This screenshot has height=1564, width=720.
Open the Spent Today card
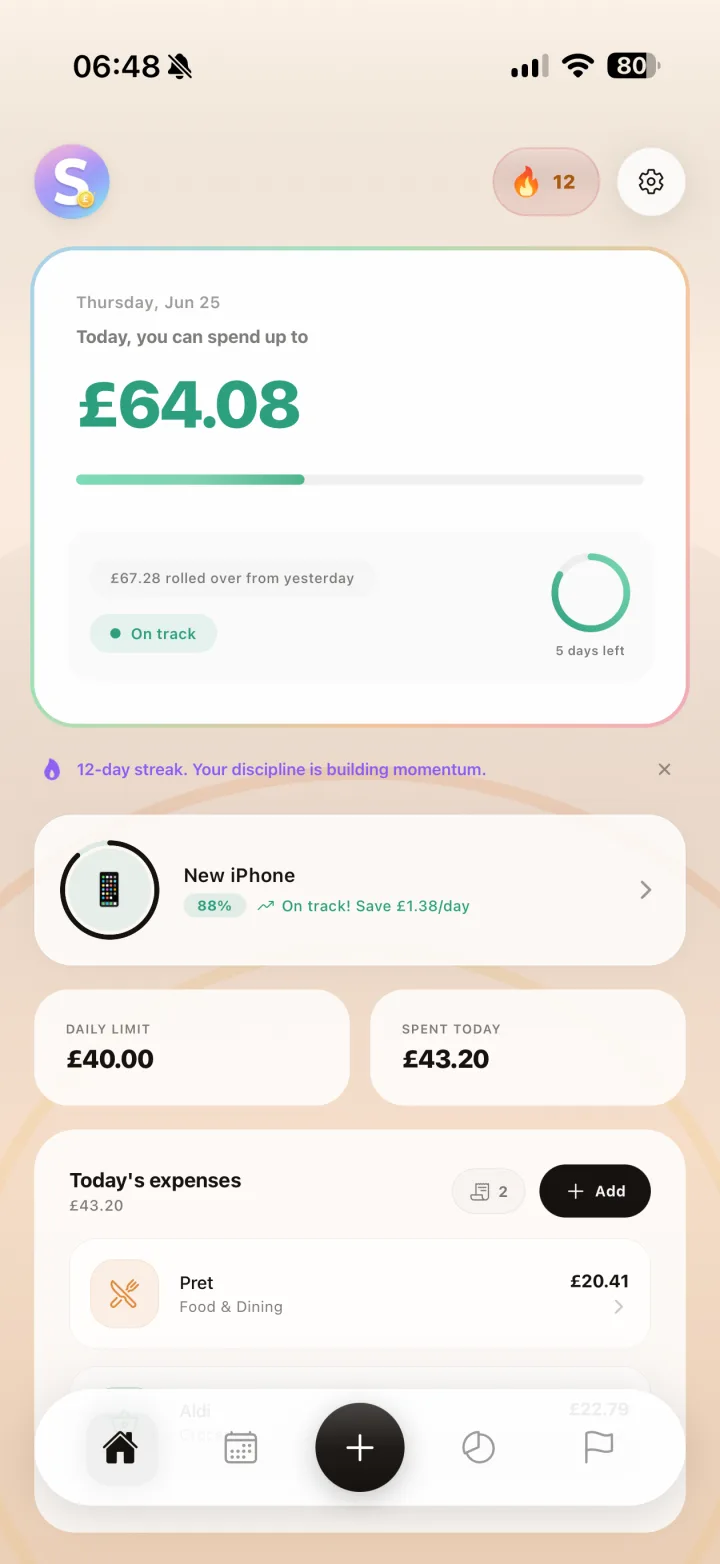(x=528, y=1047)
